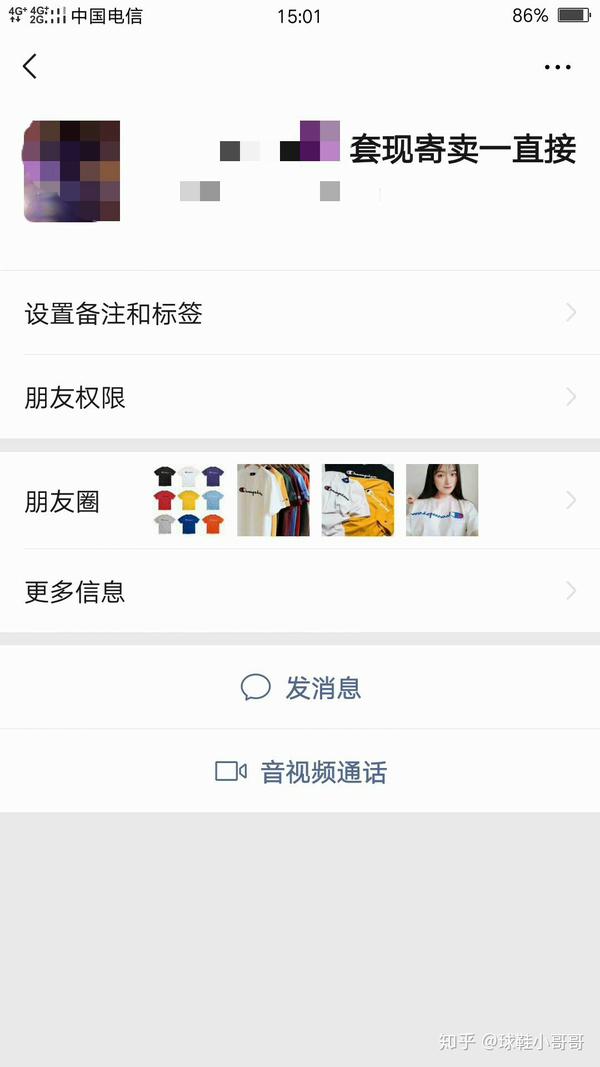Go back using the top-left arrow
The image size is (600, 1067).
click(x=30, y=66)
